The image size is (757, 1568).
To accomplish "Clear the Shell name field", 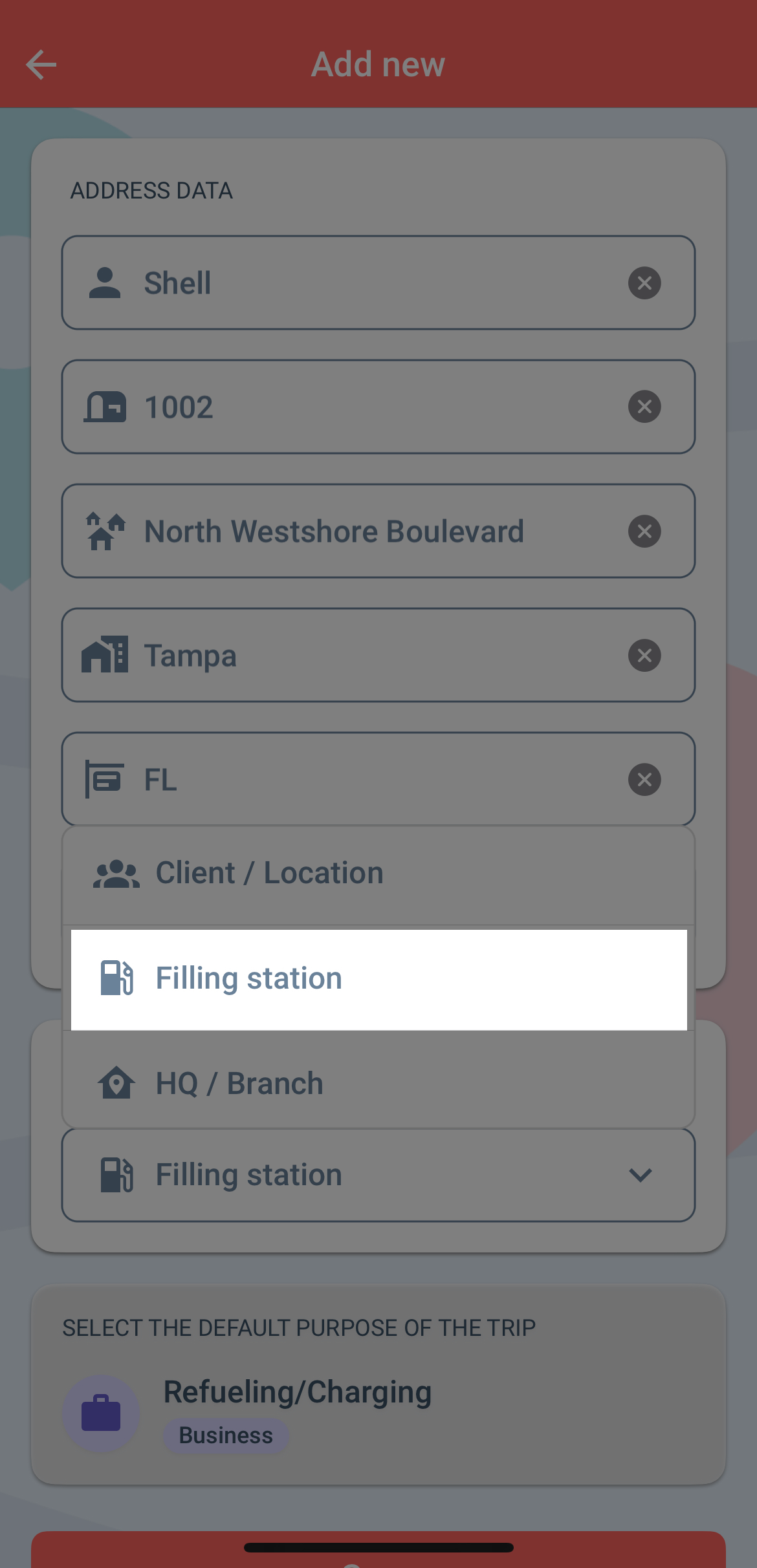I will tap(644, 283).
